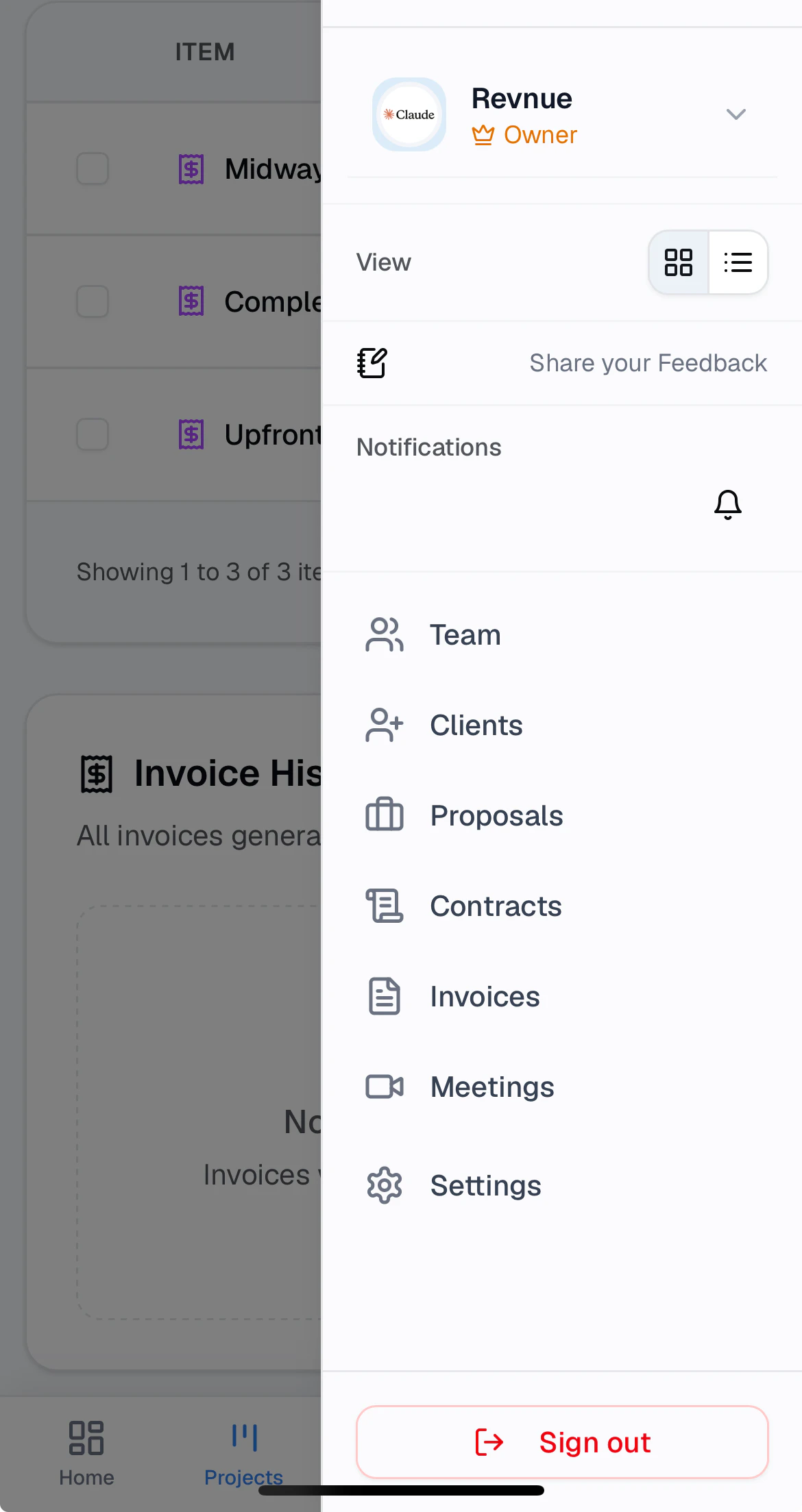Tick the checkbox next to Upfront item
Screen dimensions: 802x1512
point(93,434)
